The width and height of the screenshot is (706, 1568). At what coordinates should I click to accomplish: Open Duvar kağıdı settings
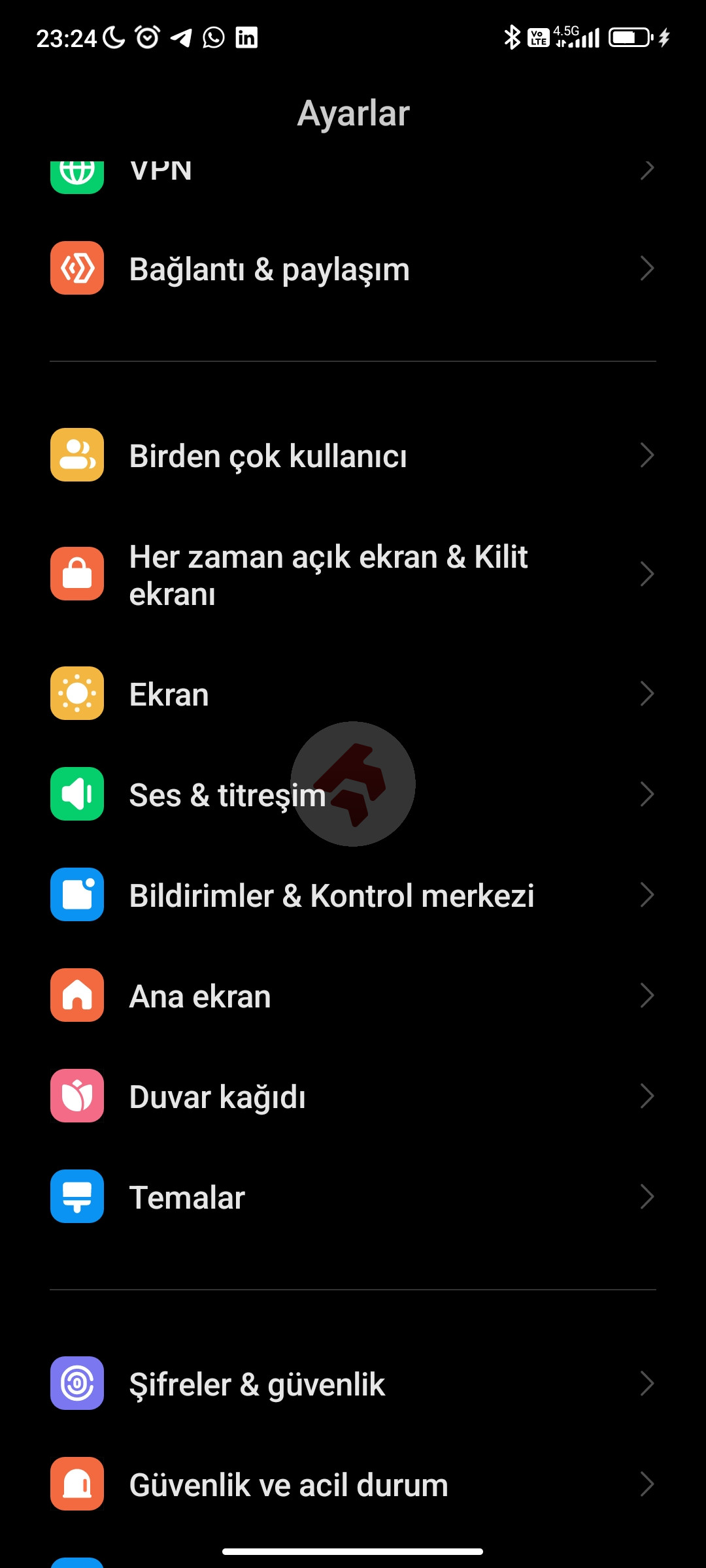pos(353,1096)
